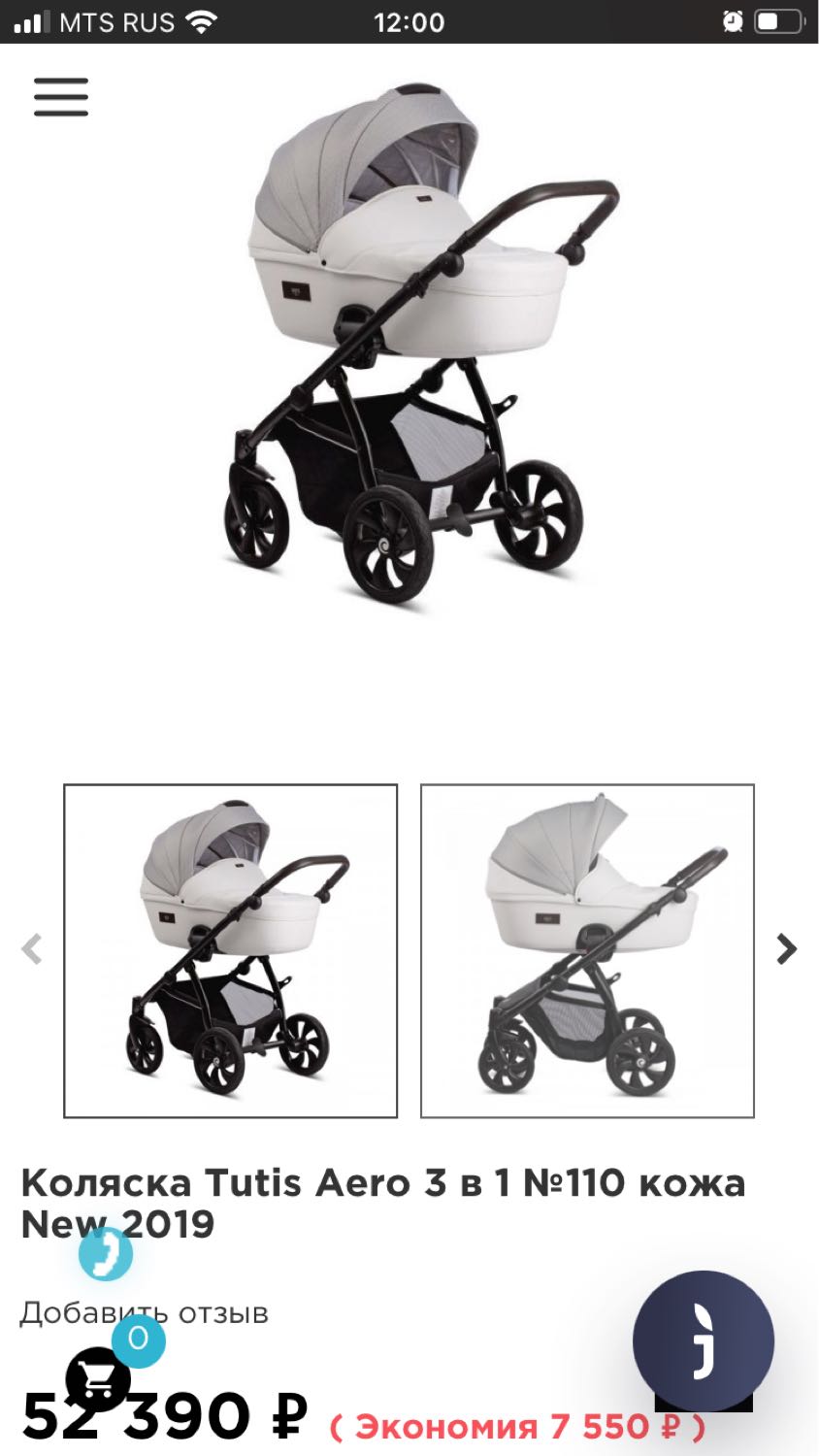Show the previous gallery thumbnails

point(32,948)
